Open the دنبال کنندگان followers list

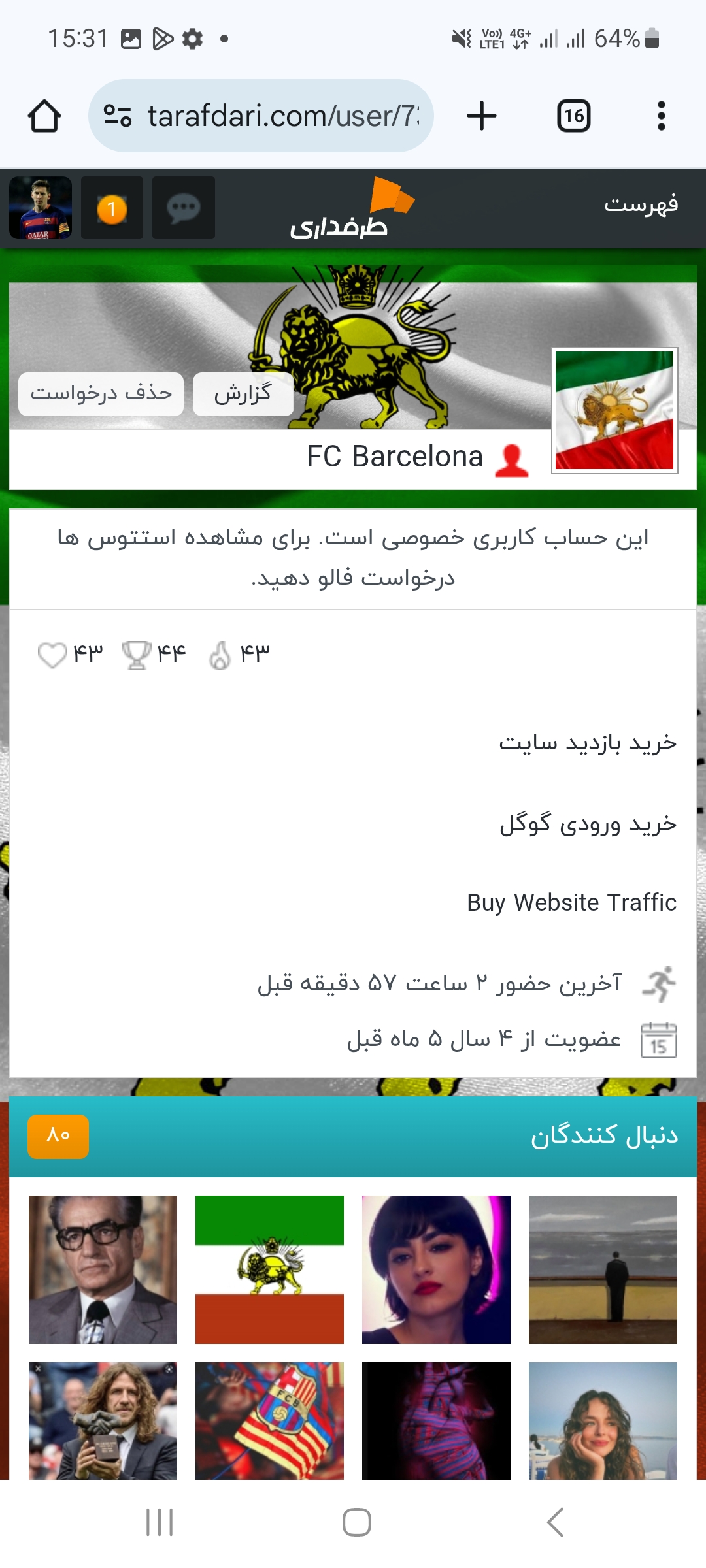click(x=604, y=1136)
